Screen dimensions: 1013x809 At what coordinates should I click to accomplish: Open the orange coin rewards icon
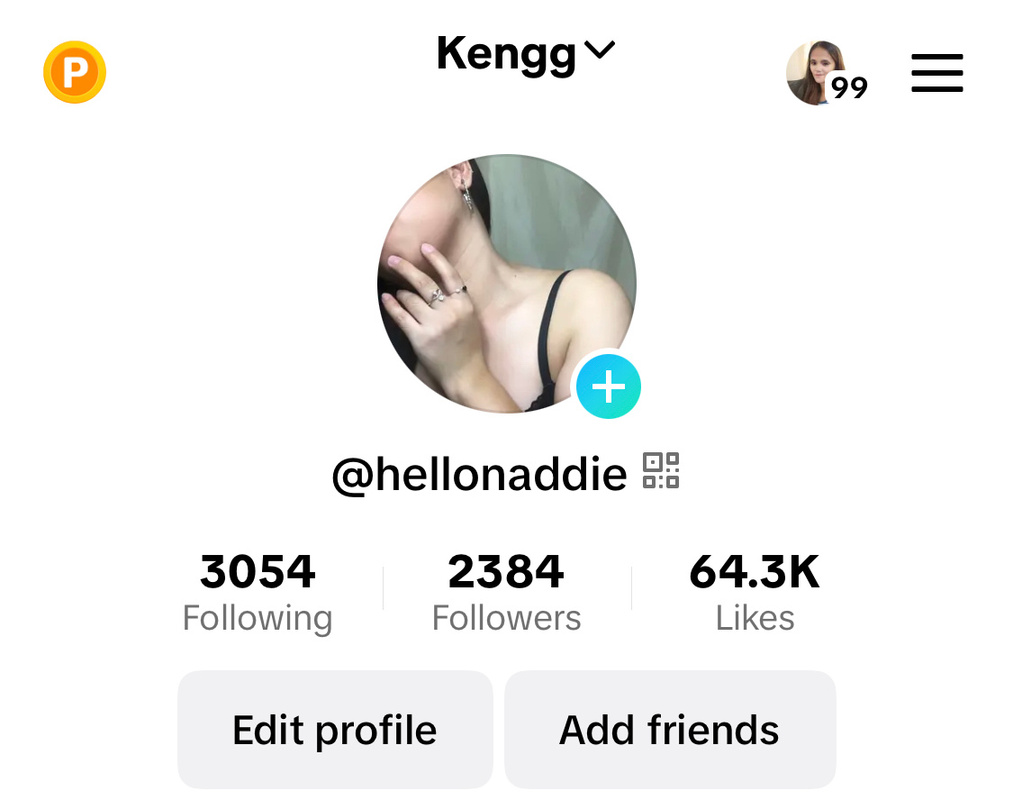pyautogui.click(x=75, y=72)
